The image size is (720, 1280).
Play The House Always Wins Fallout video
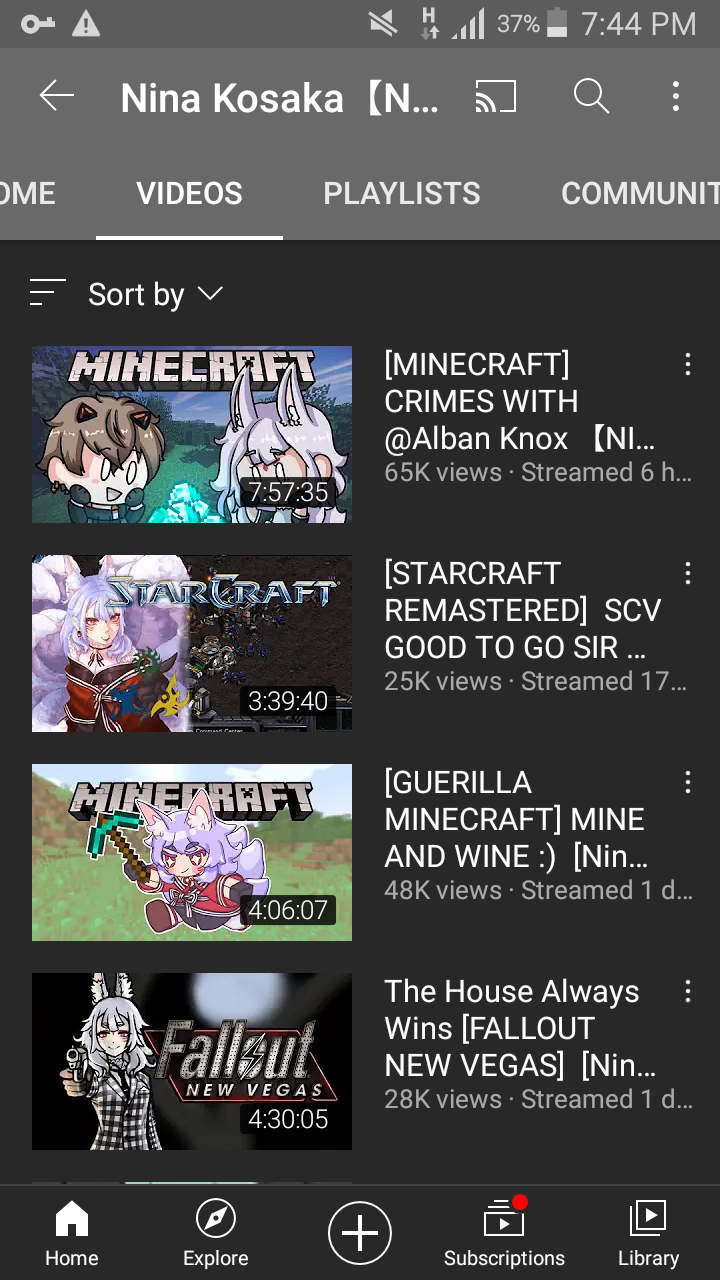192,1062
